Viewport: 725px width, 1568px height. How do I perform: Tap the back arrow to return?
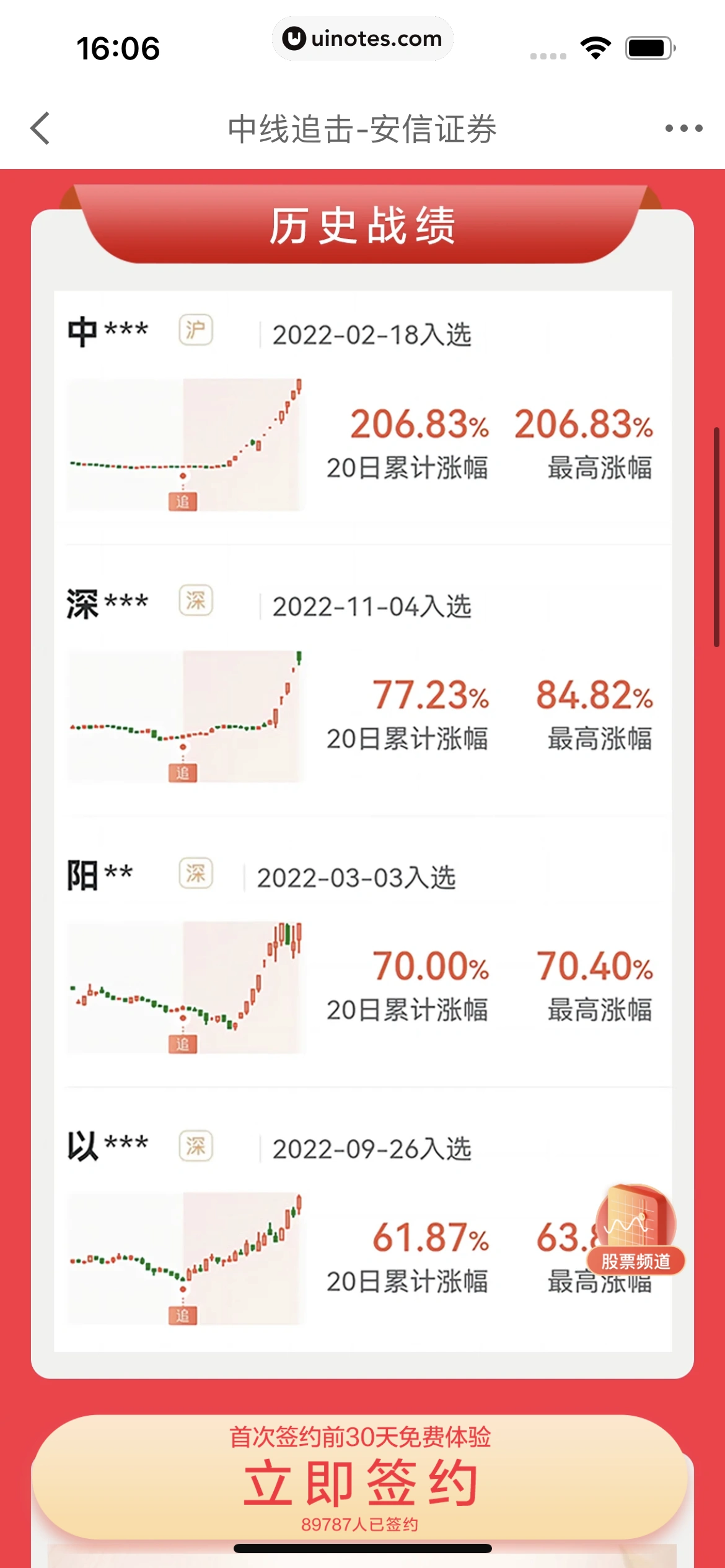point(40,128)
